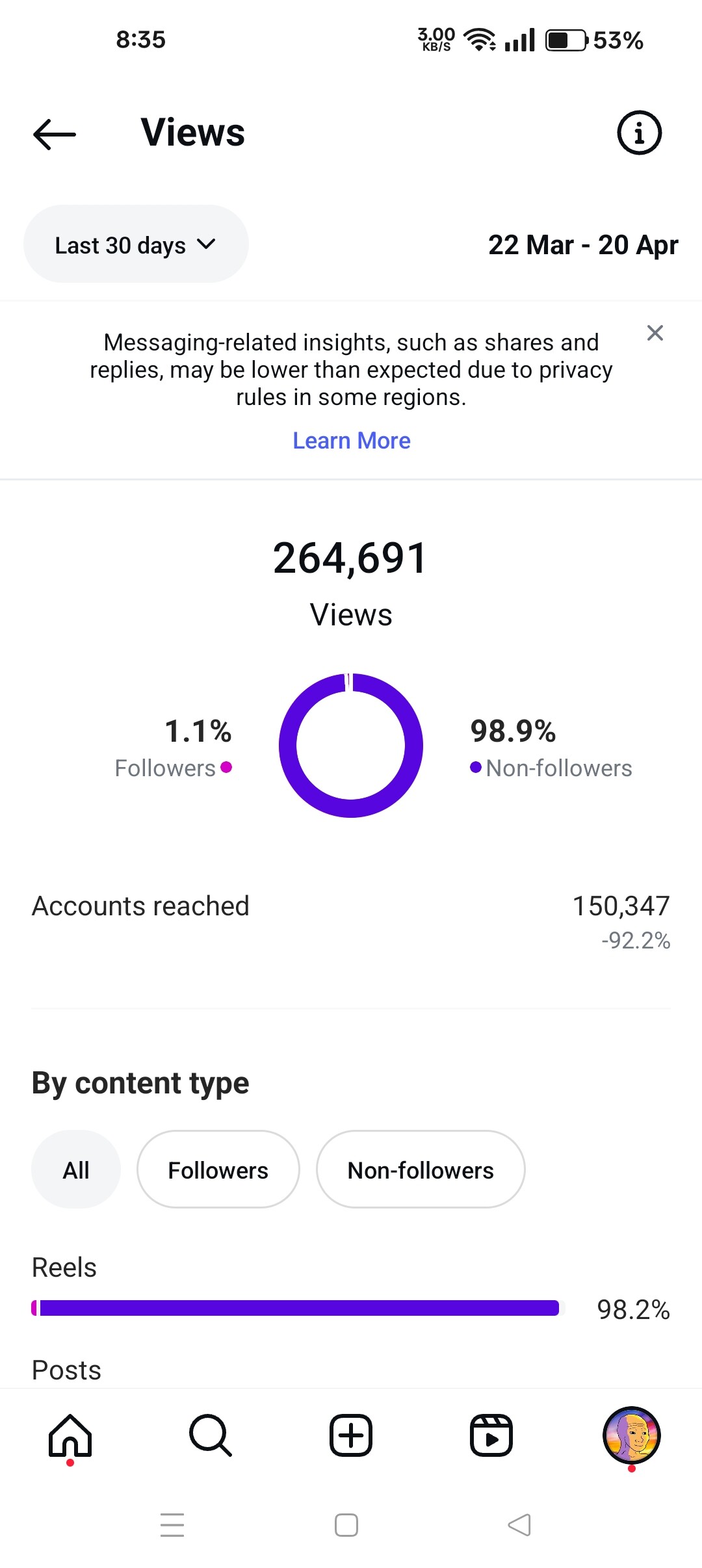Open the profile avatar tab
The height and width of the screenshot is (1568, 702).
click(632, 1435)
